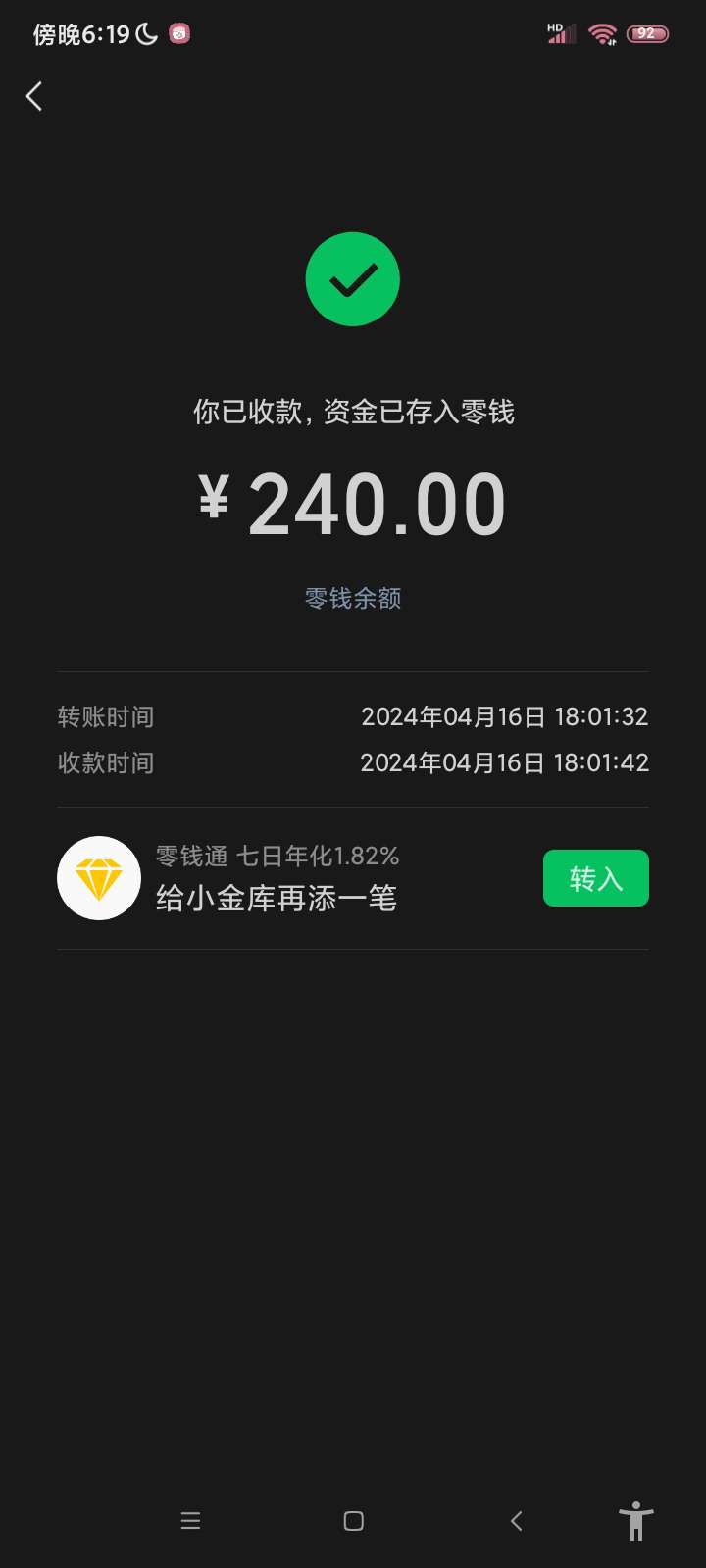Tap the system back button
The width and height of the screenshot is (706, 1568).
click(517, 1520)
